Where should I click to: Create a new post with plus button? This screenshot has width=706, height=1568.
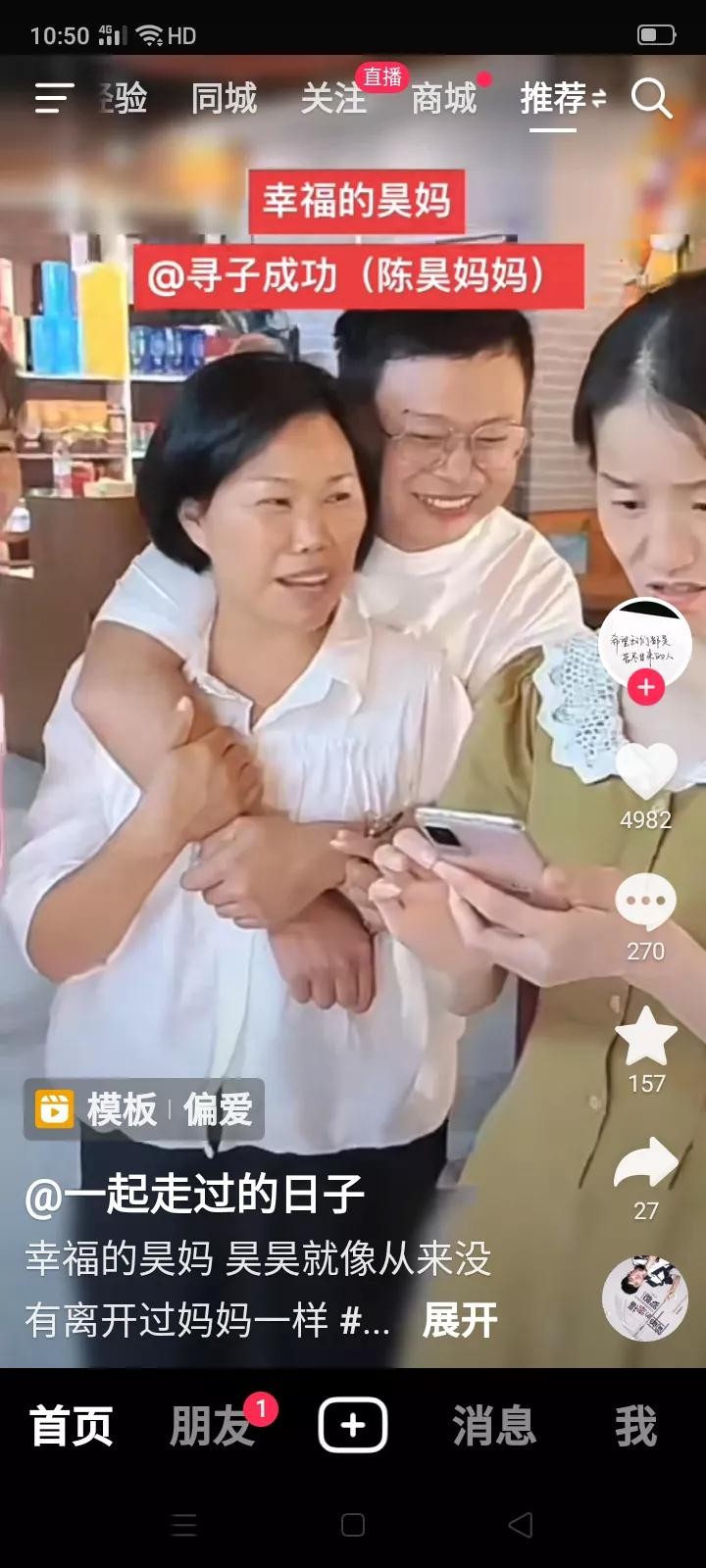point(353,1425)
